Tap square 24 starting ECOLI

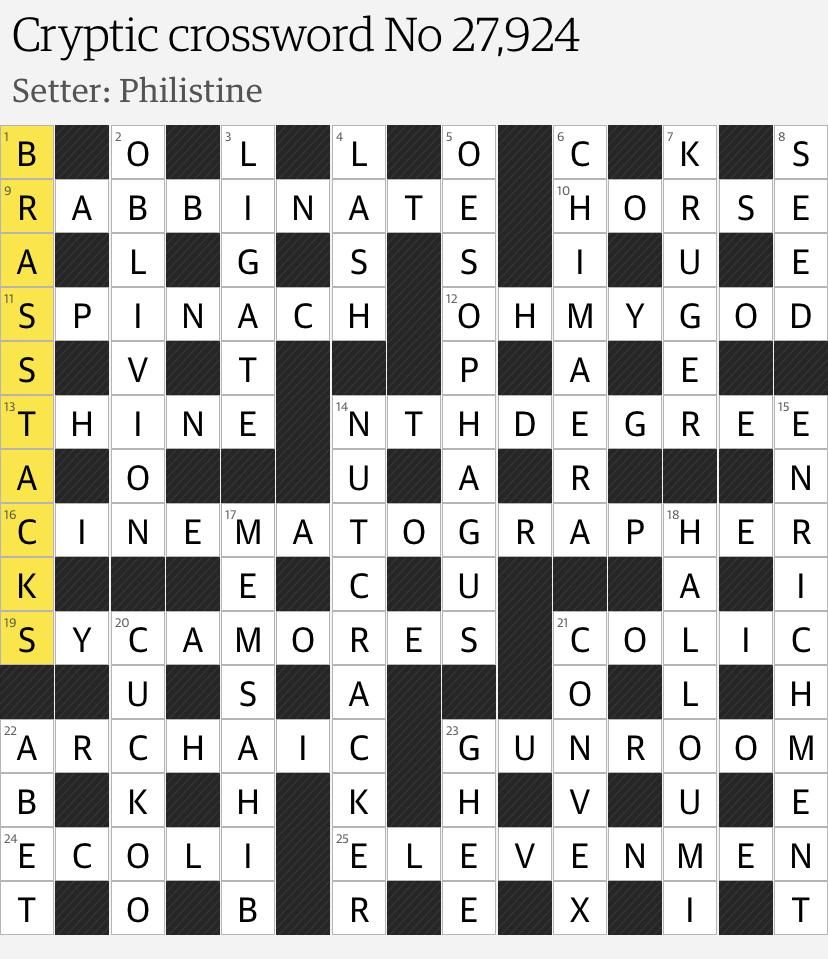[x=27, y=855]
